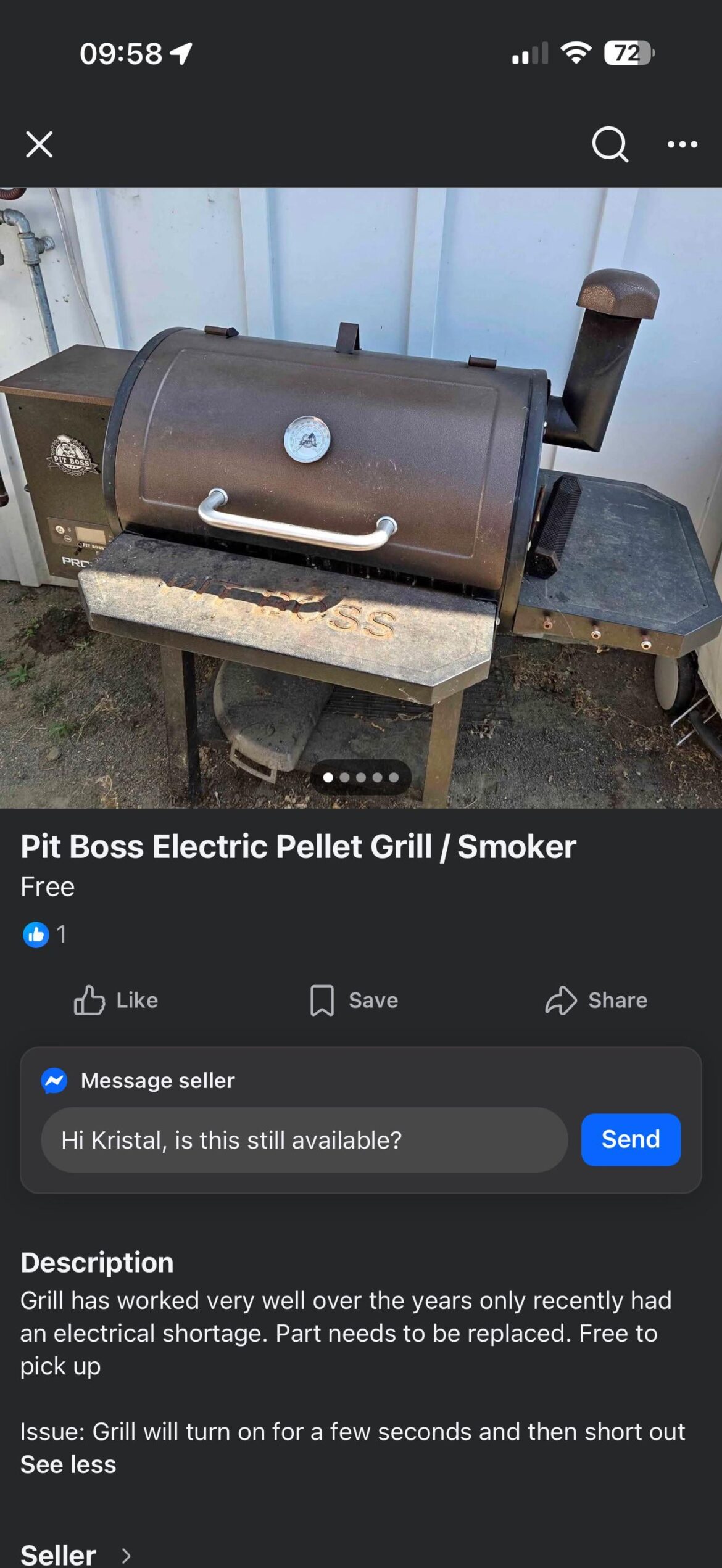Tap the Free price label
This screenshot has height=1568, width=722.
[48, 886]
